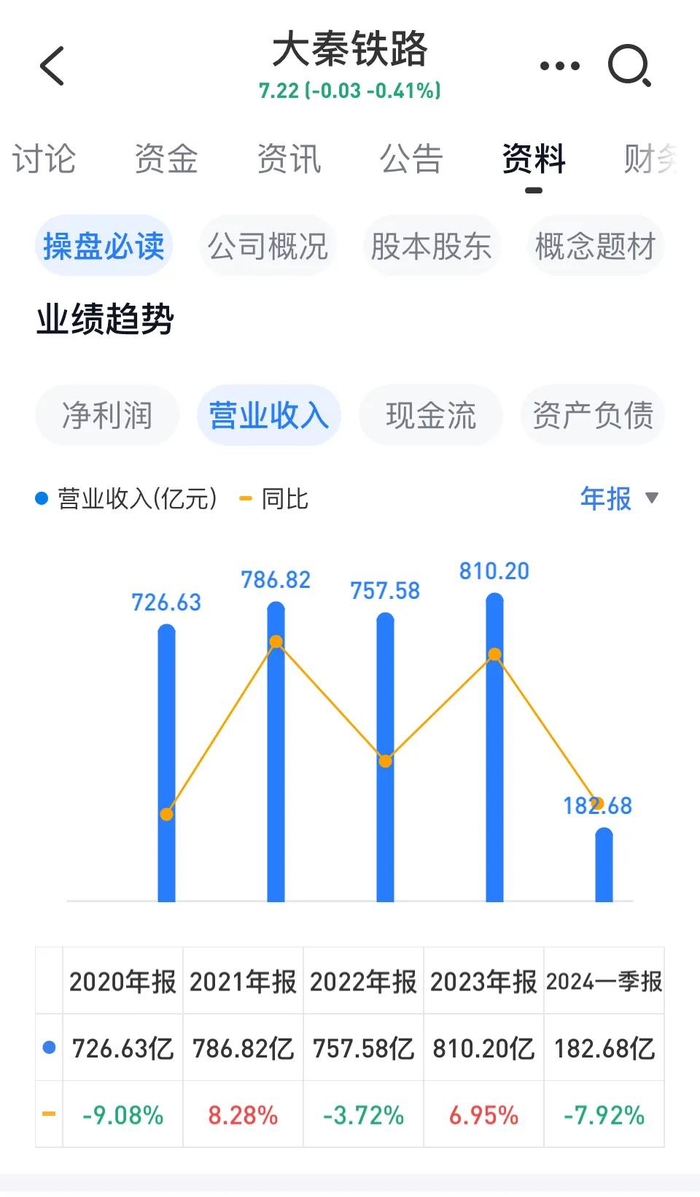The image size is (700, 1197).
Task: Open the 财务 tab
Action: click(650, 159)
